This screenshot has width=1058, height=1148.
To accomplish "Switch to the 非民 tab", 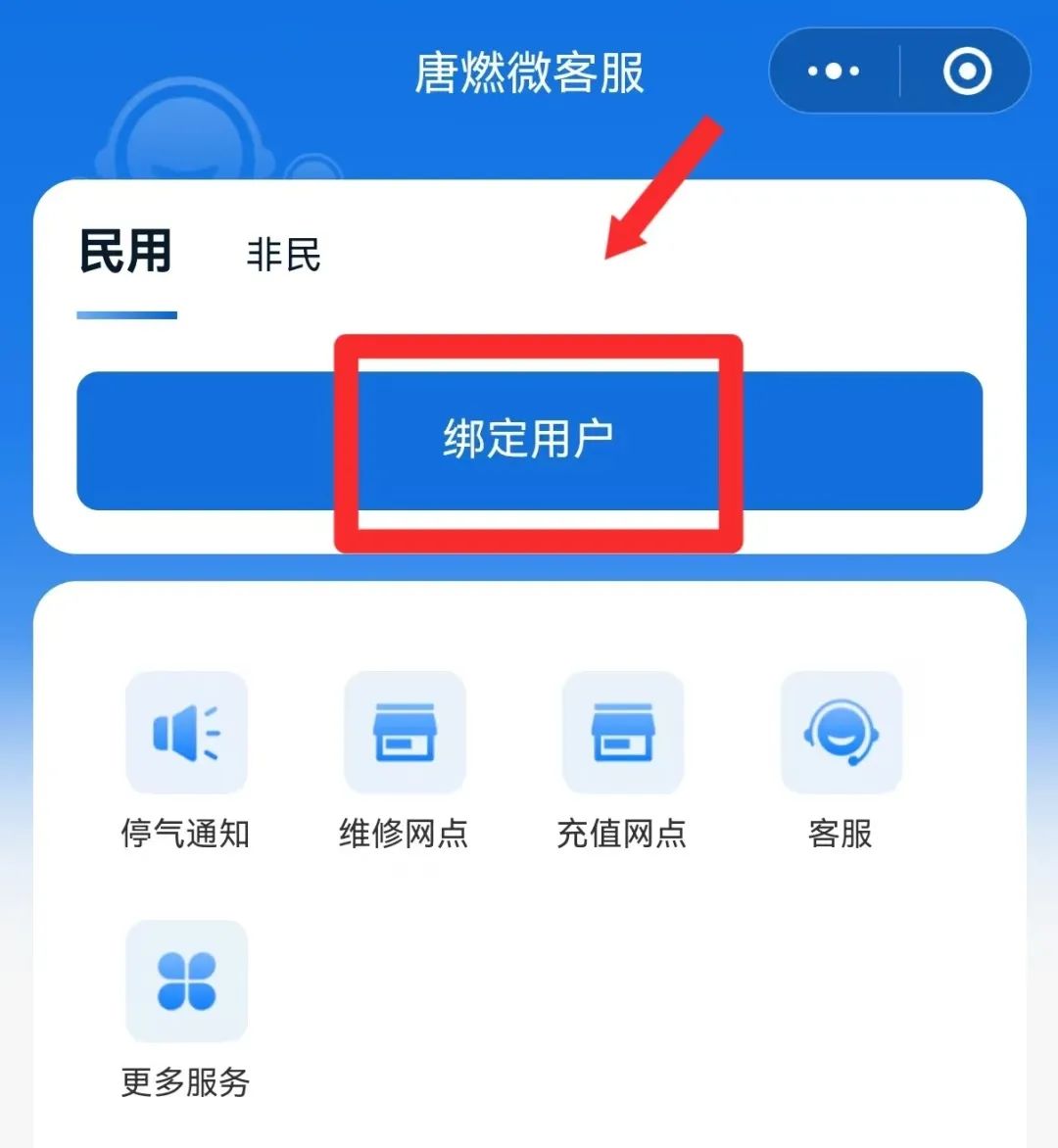I will [x=282, y=255].
